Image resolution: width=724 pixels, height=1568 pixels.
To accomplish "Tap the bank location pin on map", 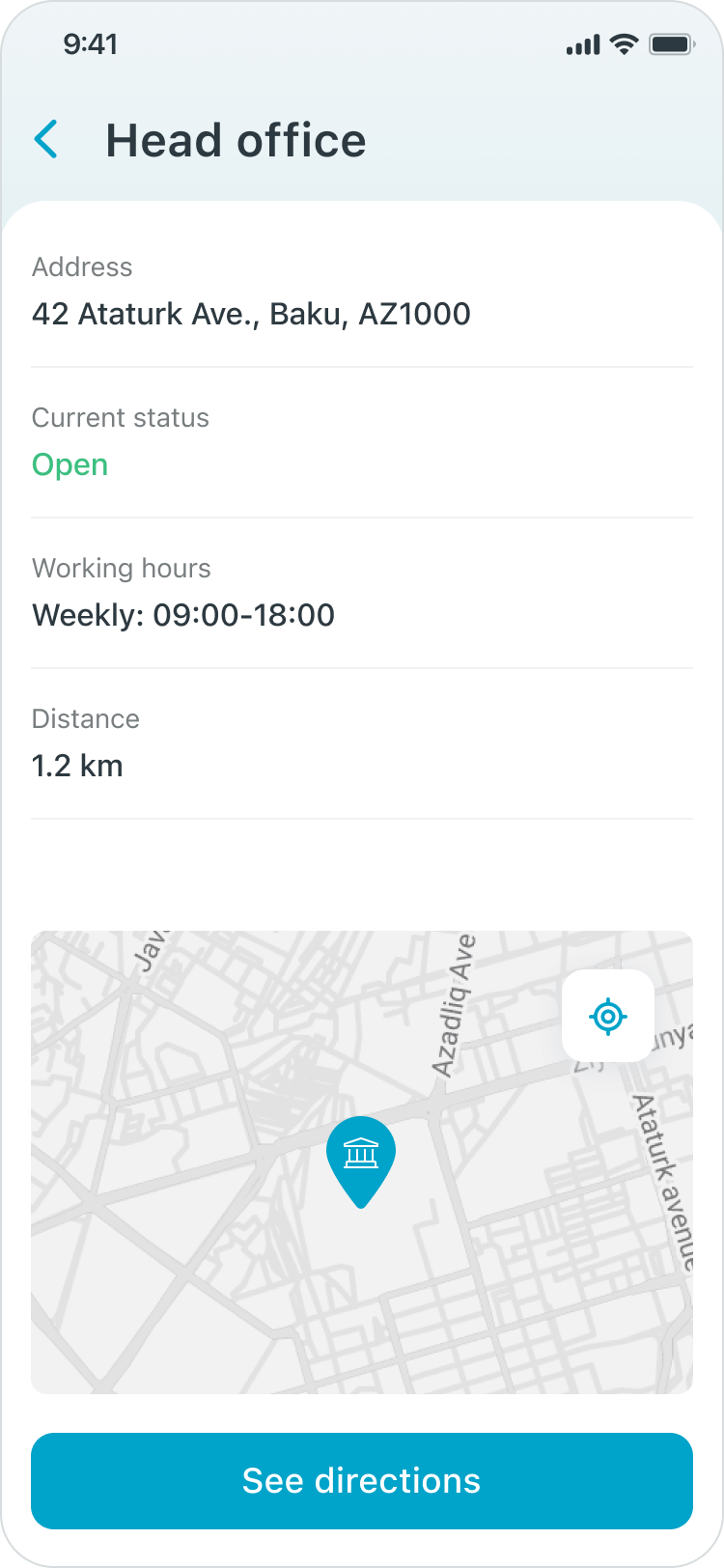I will point(360,1157).
